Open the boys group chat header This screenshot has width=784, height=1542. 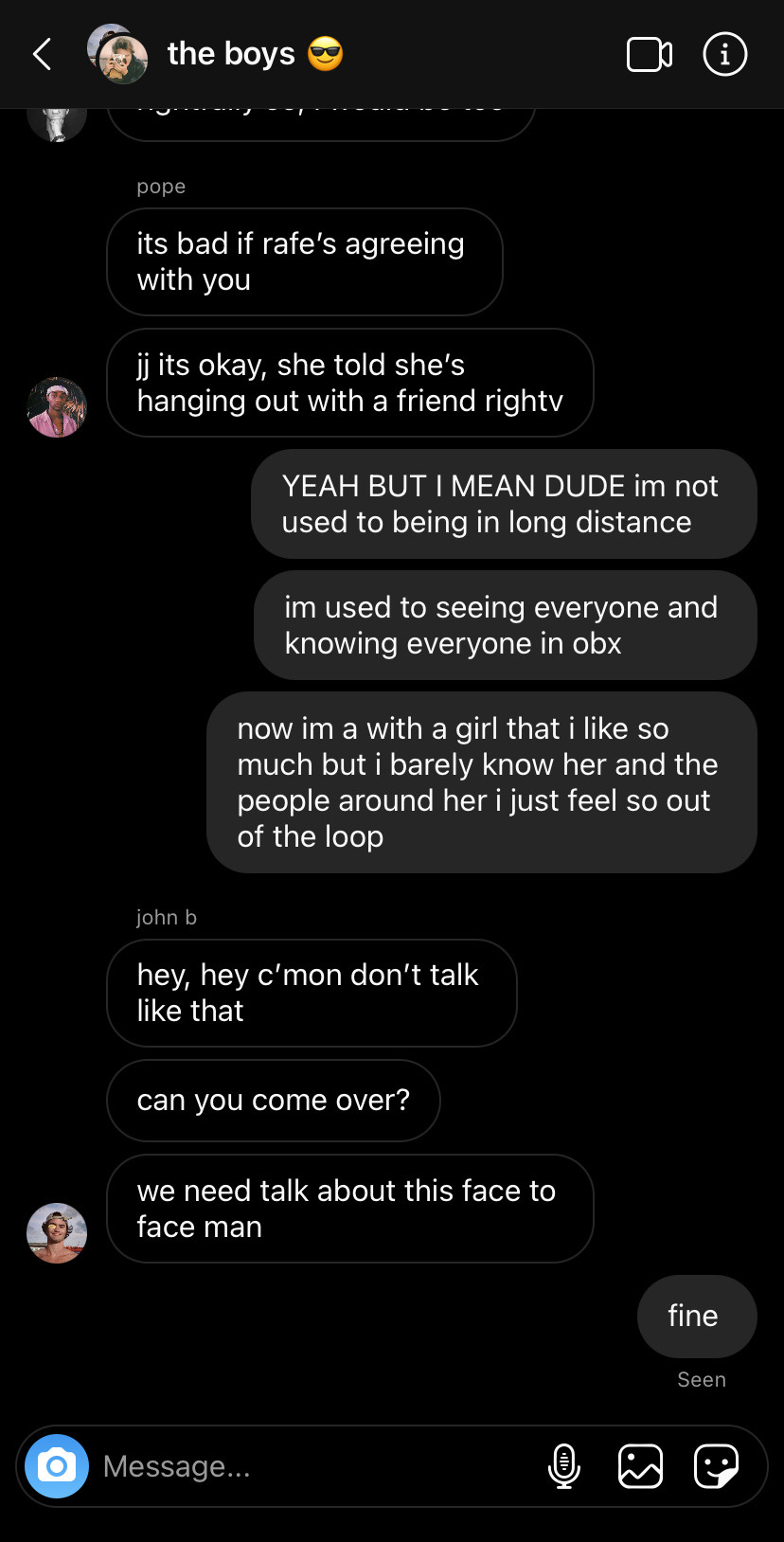pyautogui.click(x=231, y=55)
